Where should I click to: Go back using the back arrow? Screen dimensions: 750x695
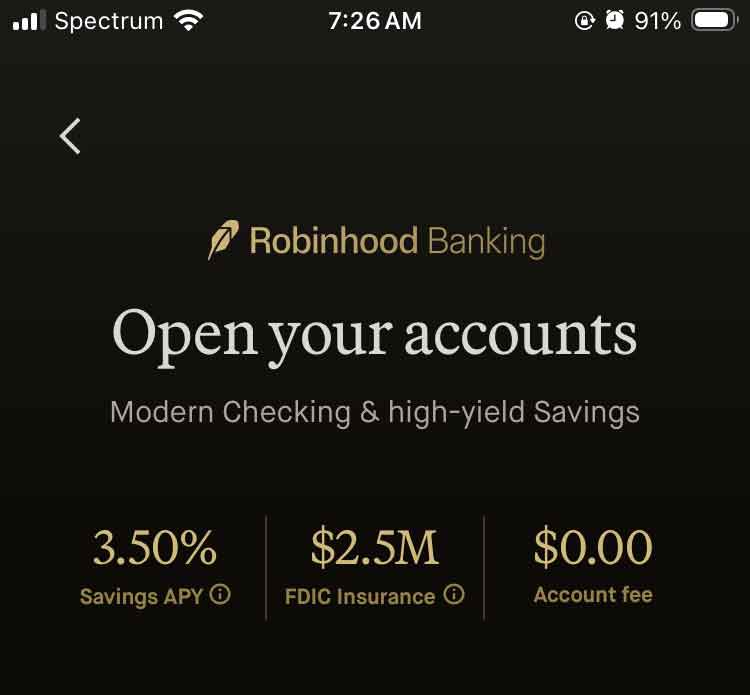(70, 136)
